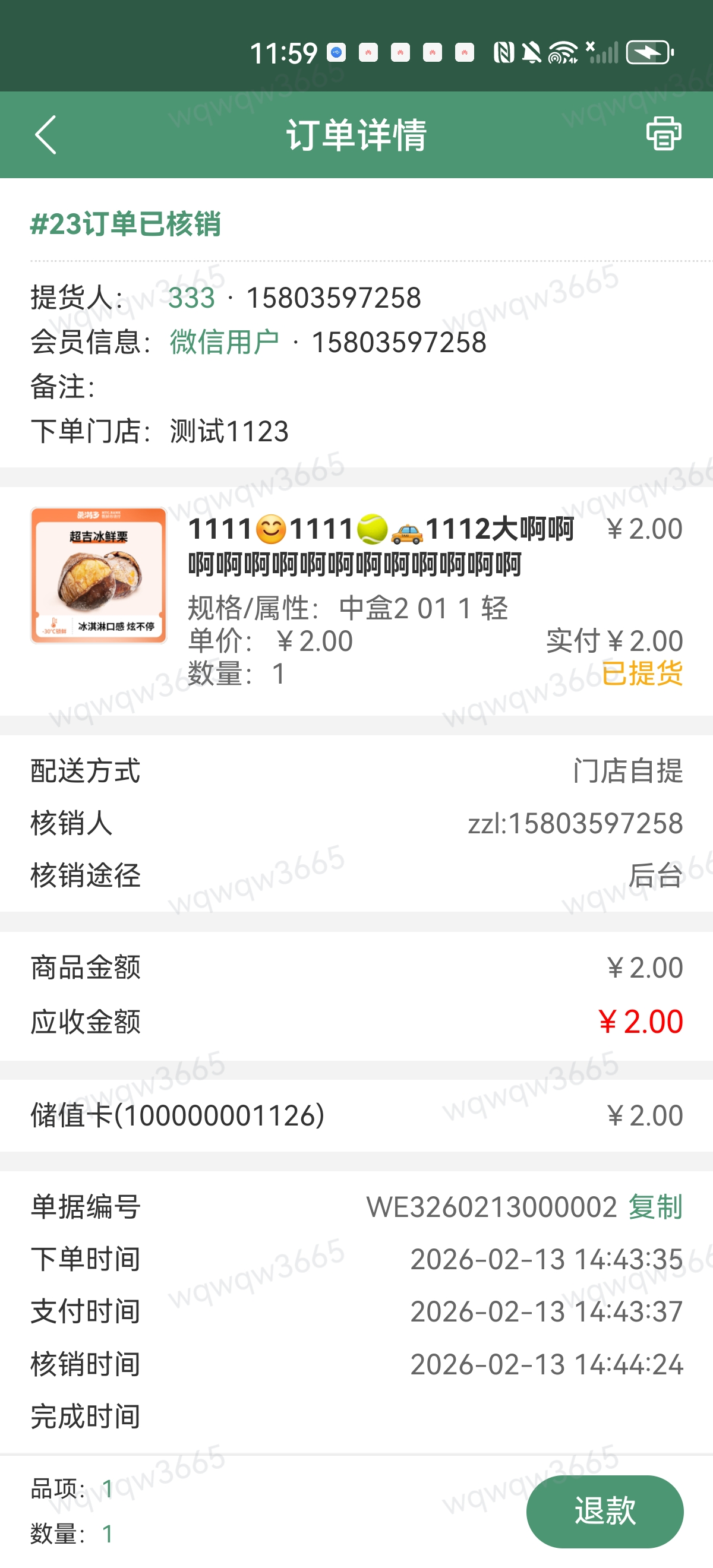The height and width of the screenshot is (1568, 713).
Task: Tap the pickup person name 333
Action: [191, 298]
